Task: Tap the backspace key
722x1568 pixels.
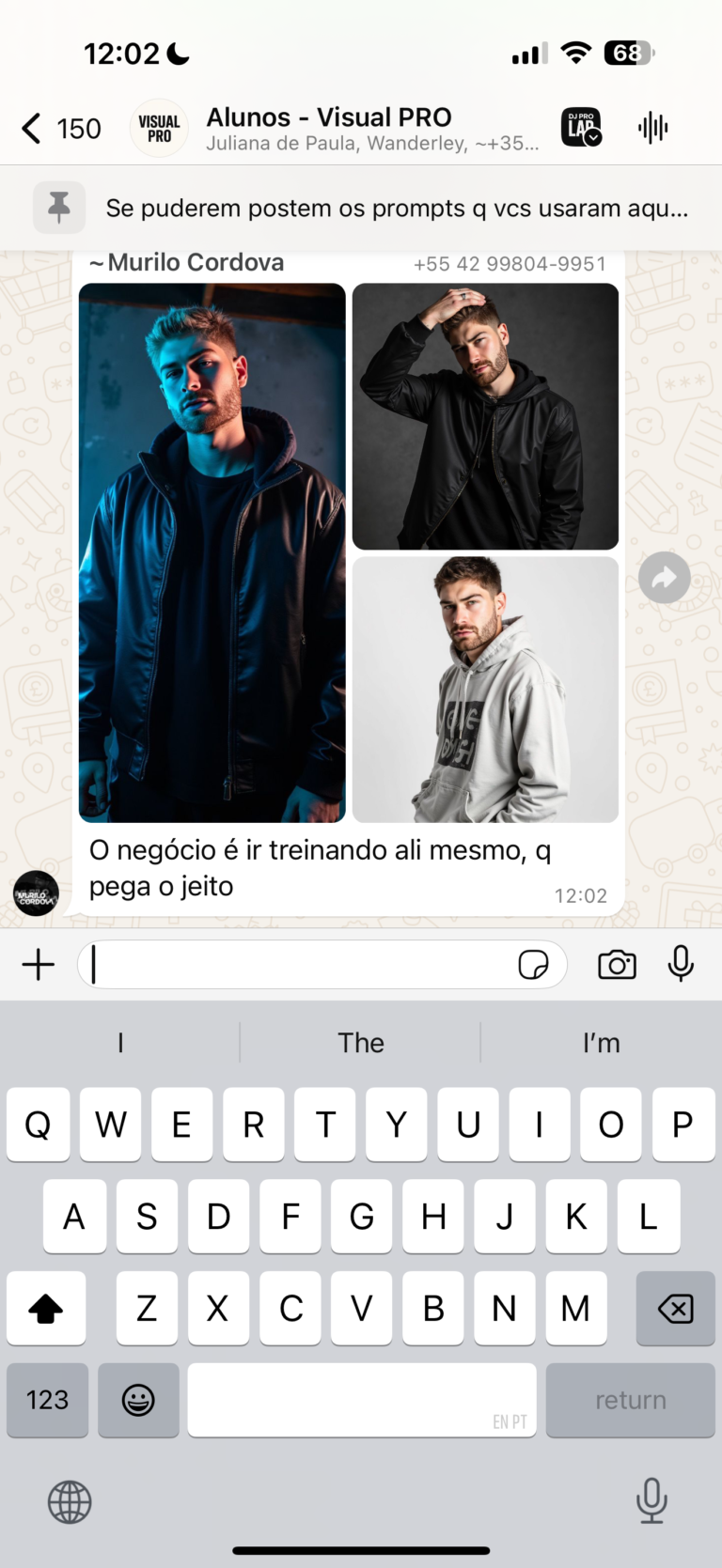Action: point(675,1308)
